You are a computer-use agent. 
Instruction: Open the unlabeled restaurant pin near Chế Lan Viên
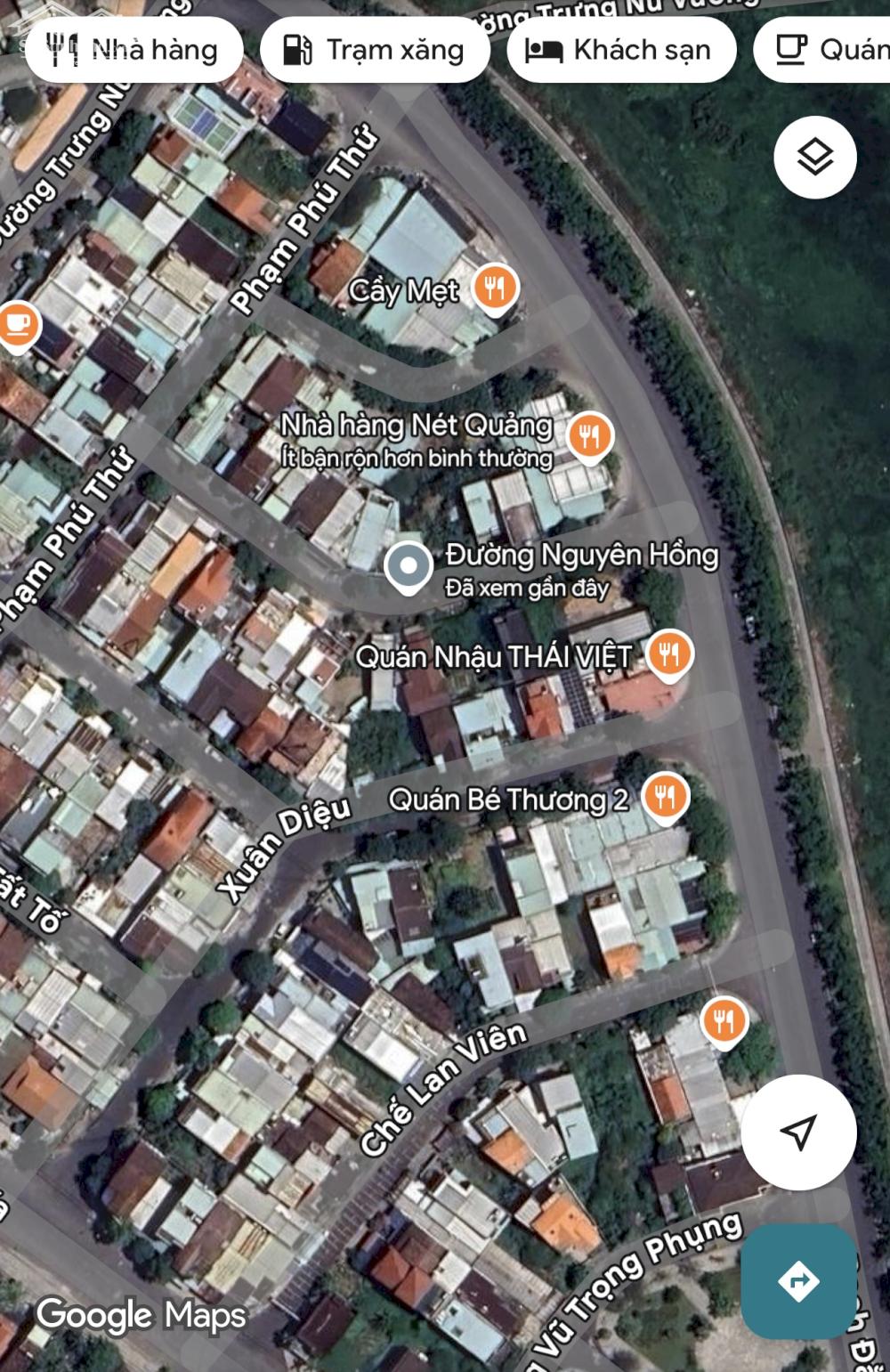[724, 1020]
